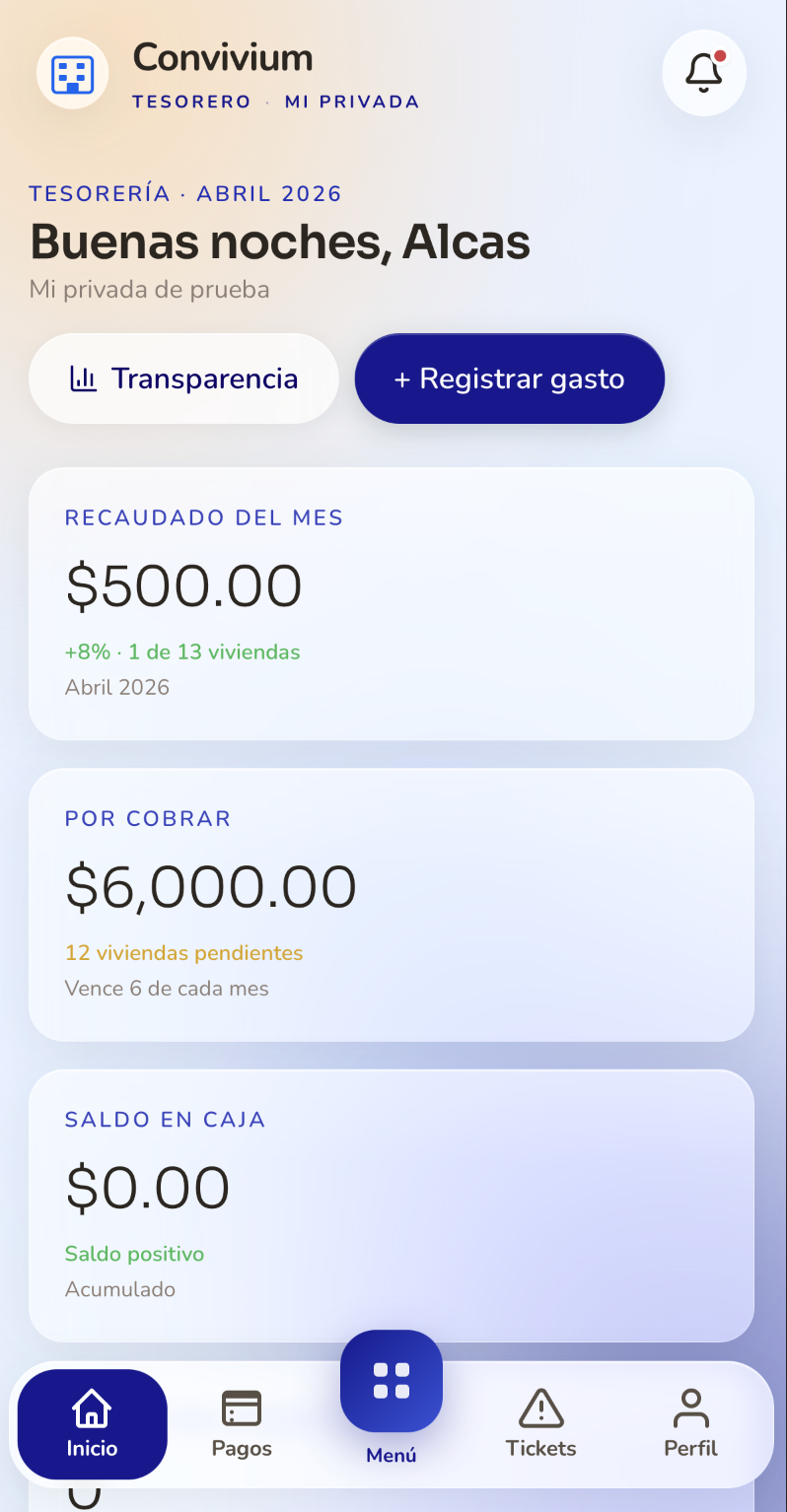Open the "Recaudado del mes" card

pyautogui.click(x=393, y=604)
